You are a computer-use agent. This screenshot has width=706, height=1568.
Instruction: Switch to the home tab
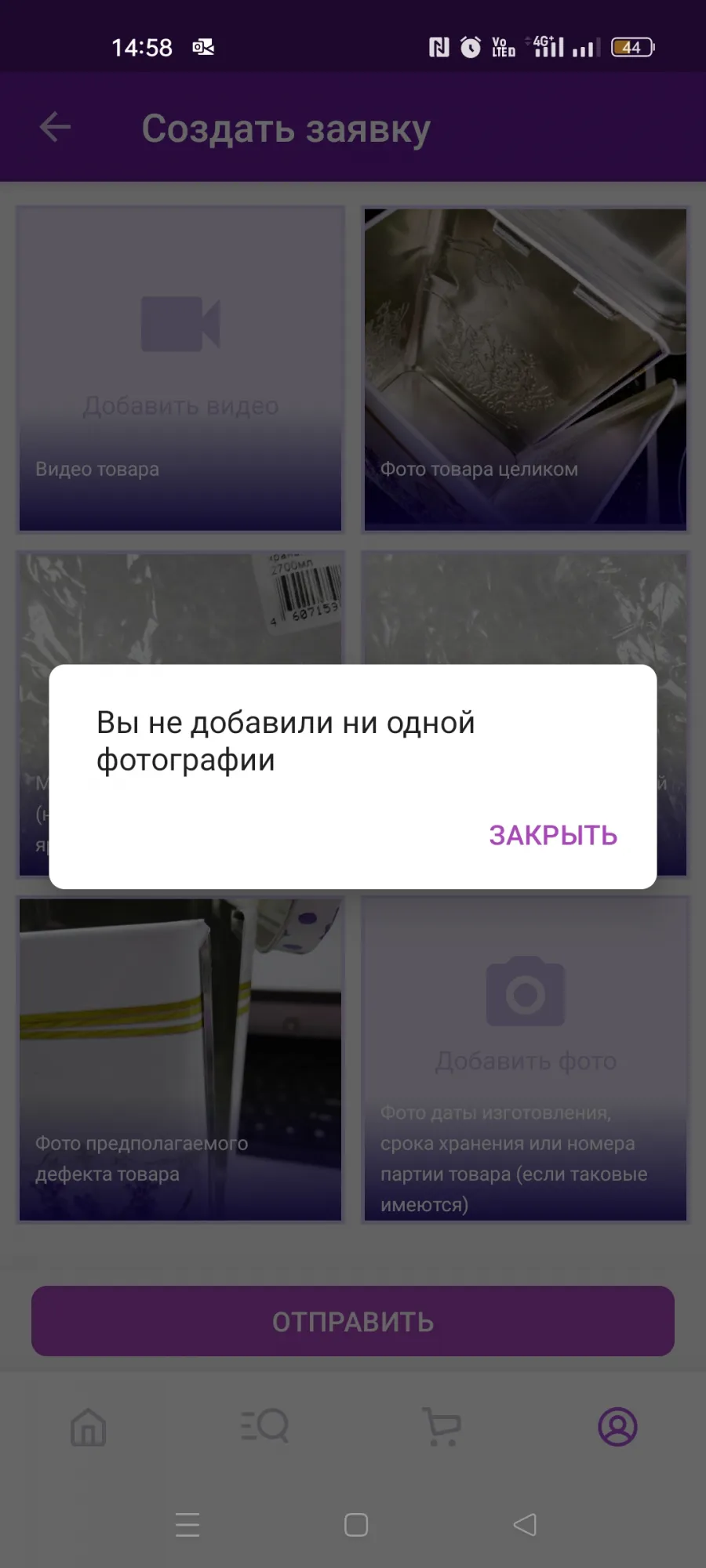click(88, 1427)
